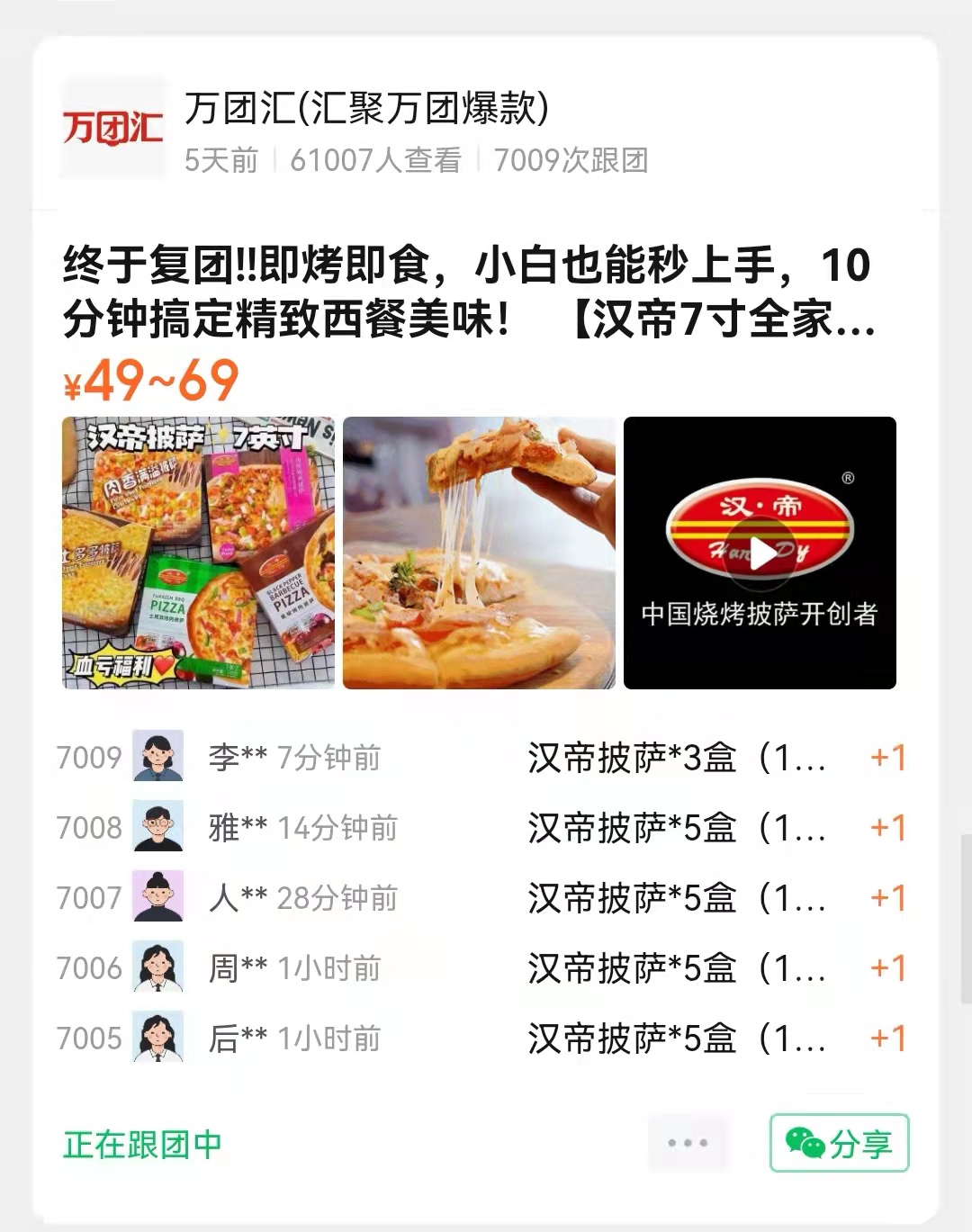Image resolution: width=972 pixels, height=1232 pixels.
Task: Open the group-buy title 终于复团 details
Action: [x=468, y=292]
